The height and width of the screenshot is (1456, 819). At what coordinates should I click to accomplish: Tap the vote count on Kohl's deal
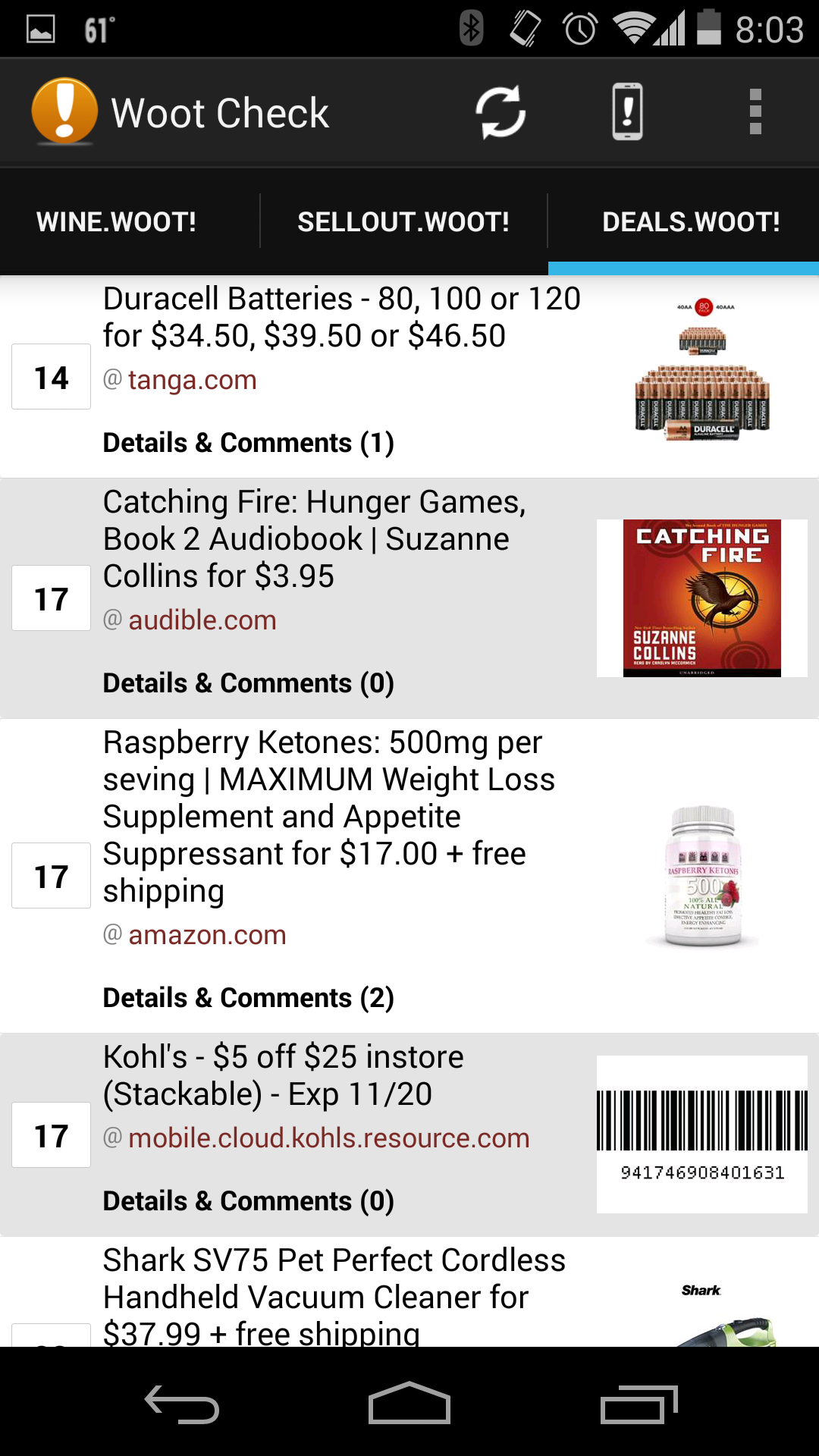[51, 1135]
